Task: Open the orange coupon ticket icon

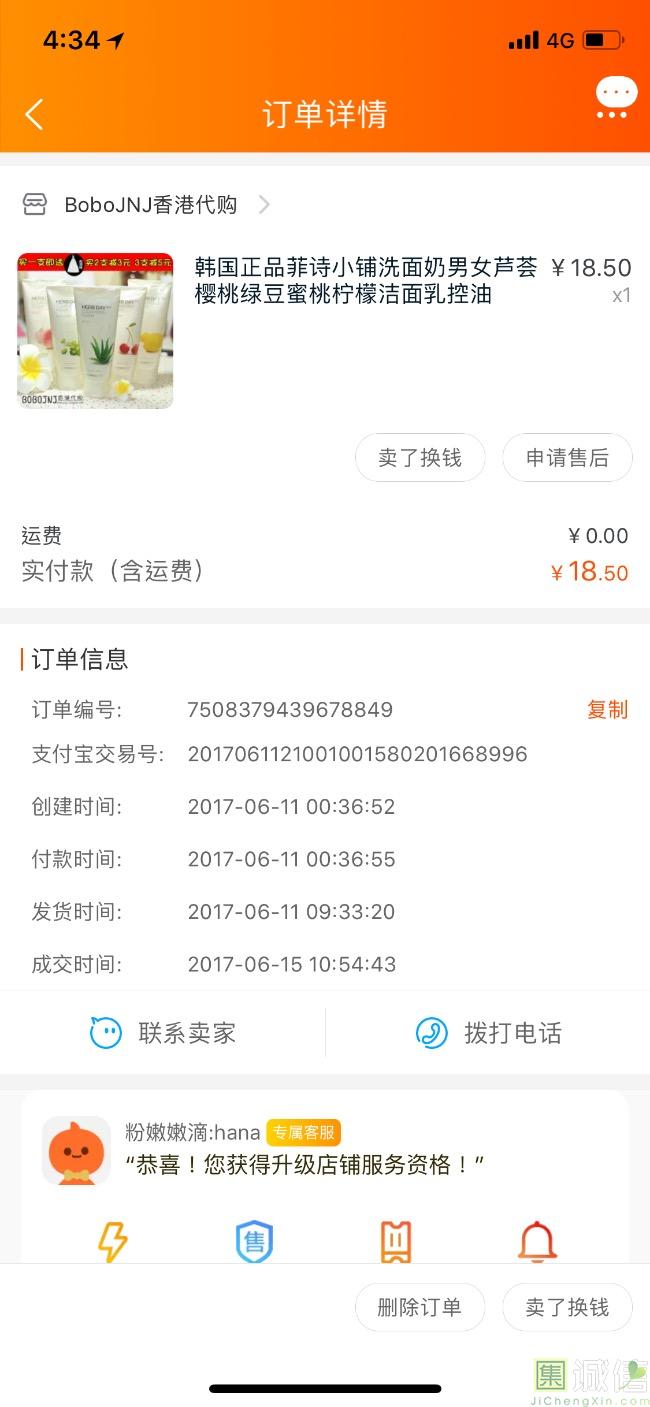Action: pos(396,1242)
